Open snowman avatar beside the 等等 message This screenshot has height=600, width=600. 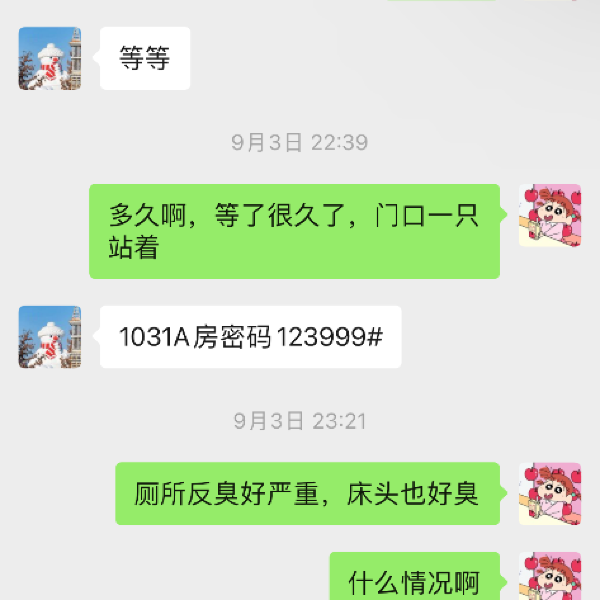click(x=50, y=59)
